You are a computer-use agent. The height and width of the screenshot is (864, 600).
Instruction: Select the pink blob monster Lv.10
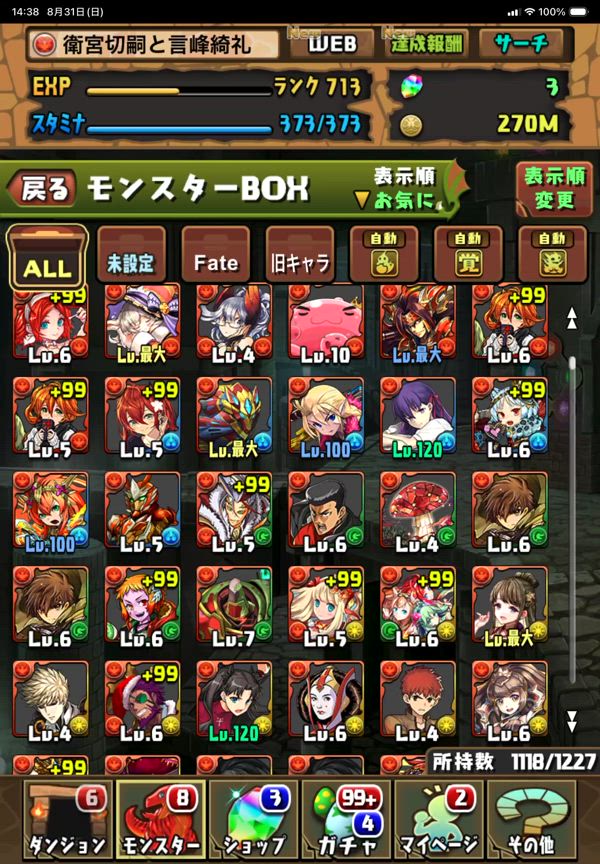click(326, 325)
